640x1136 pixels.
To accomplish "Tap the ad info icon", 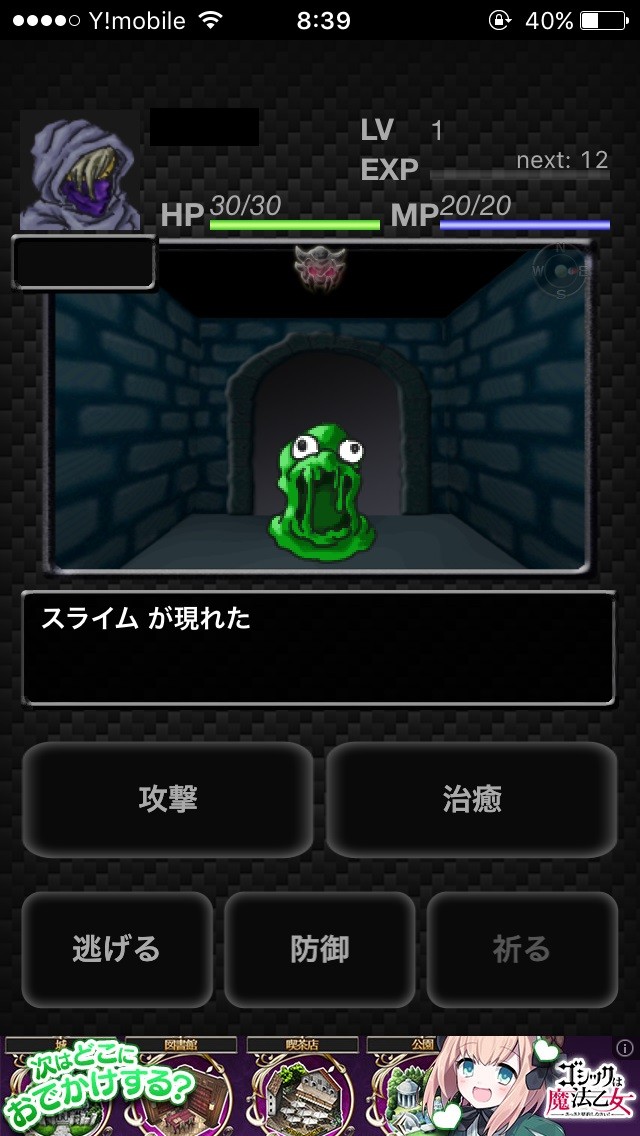I will coord(626,1047).
